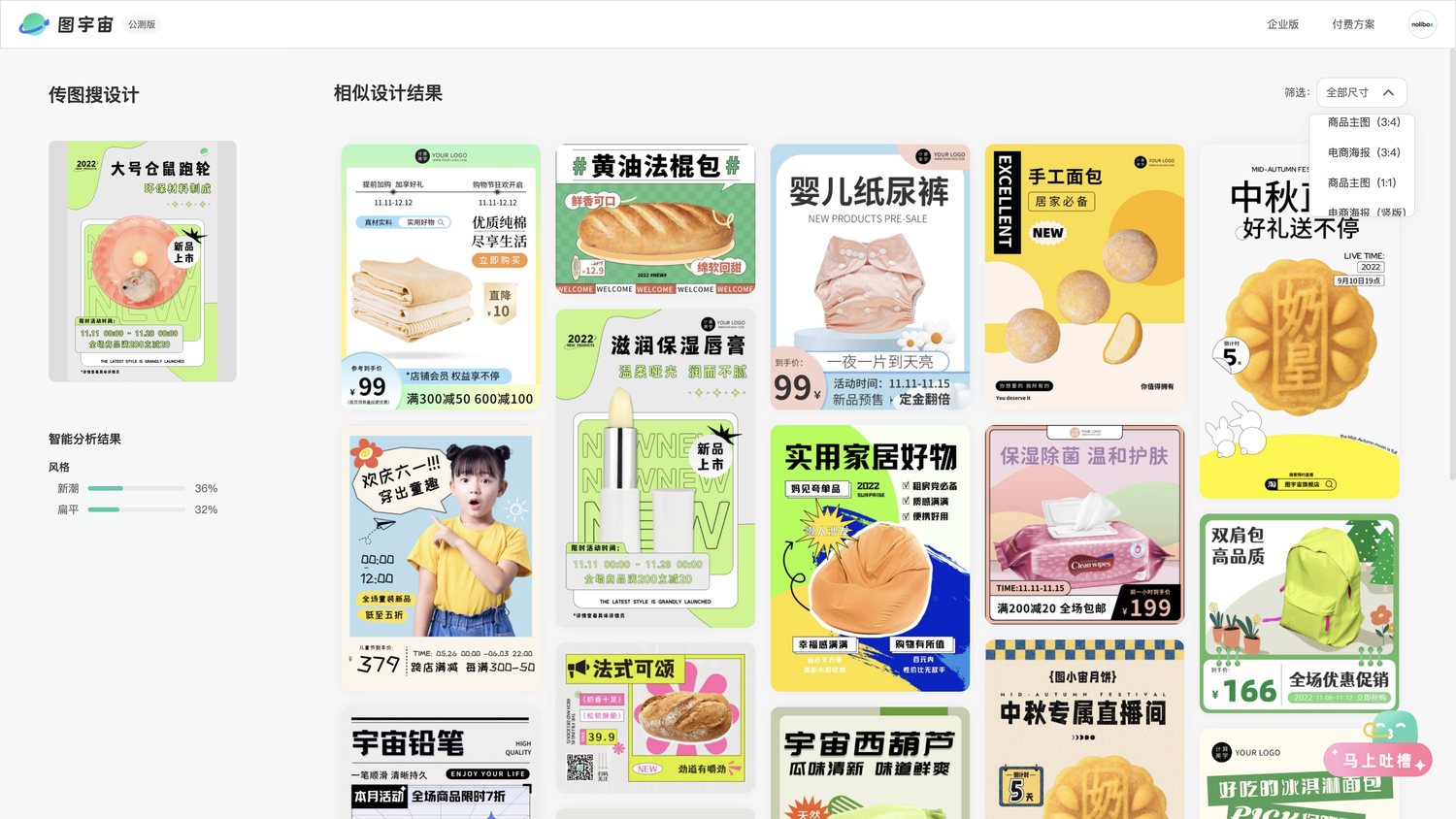Viewport: 1456px width, 819px height.
Task: Open uploaded 大号仓鼠跑轮 image
Action: coord(143,260)
